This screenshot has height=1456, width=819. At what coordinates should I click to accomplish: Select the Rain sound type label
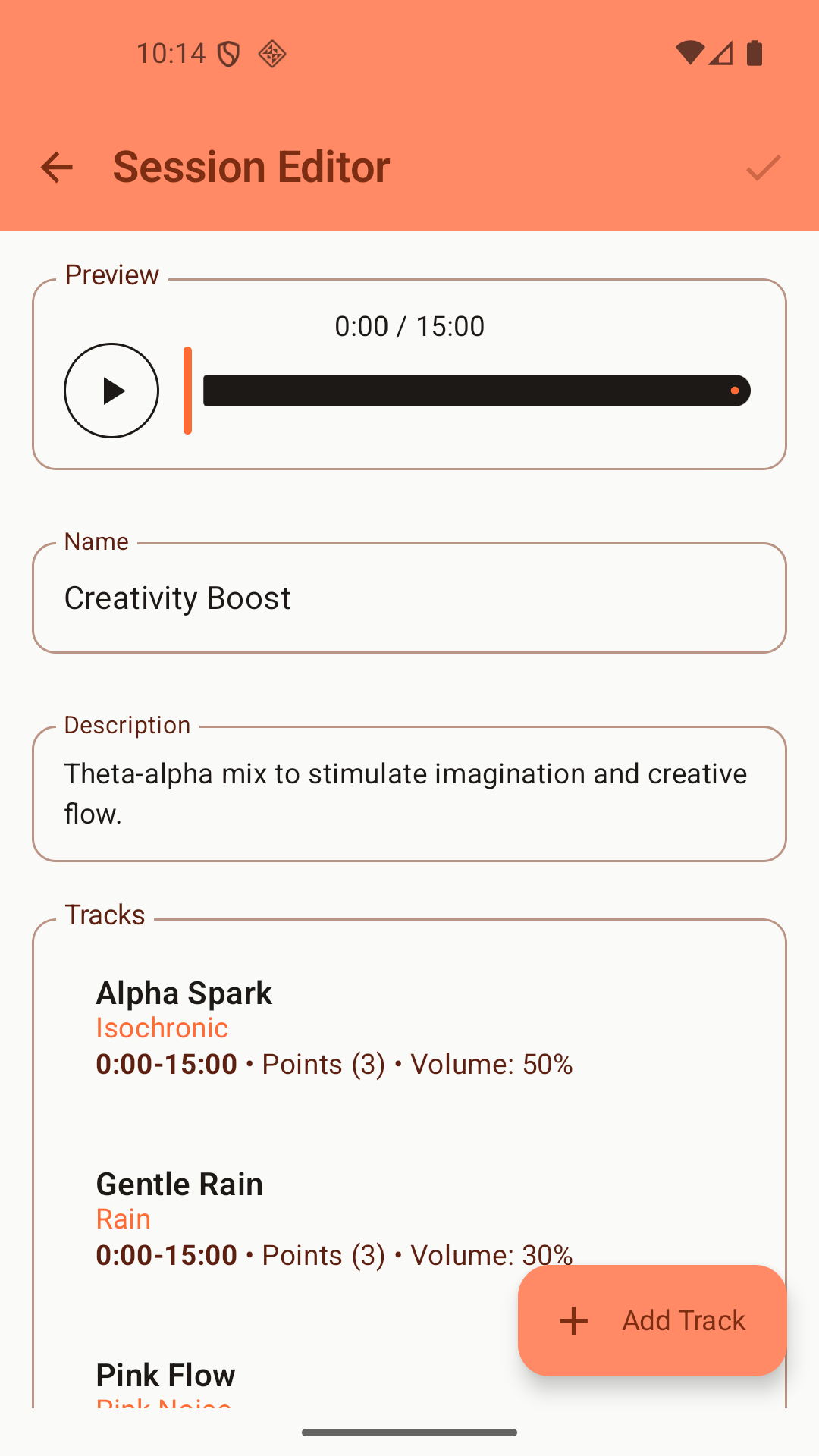coord(123,1219)
